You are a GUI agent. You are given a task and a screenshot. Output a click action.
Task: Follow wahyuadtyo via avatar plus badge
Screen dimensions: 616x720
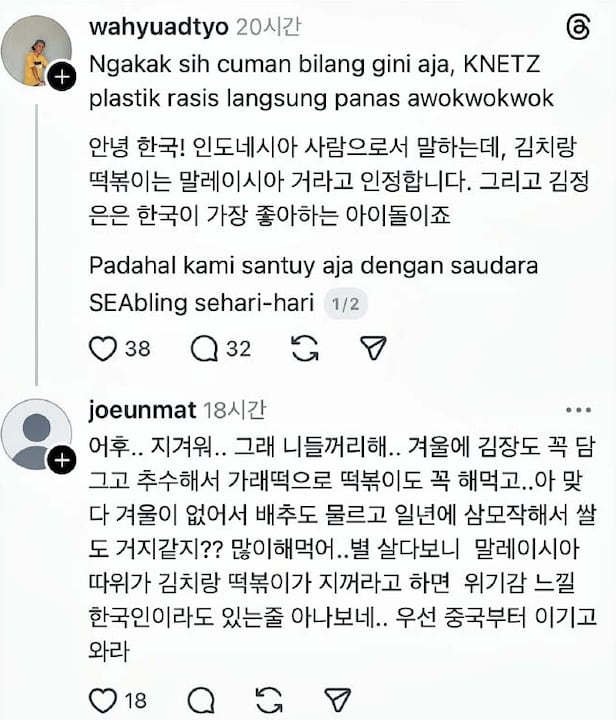pos(61,76)
